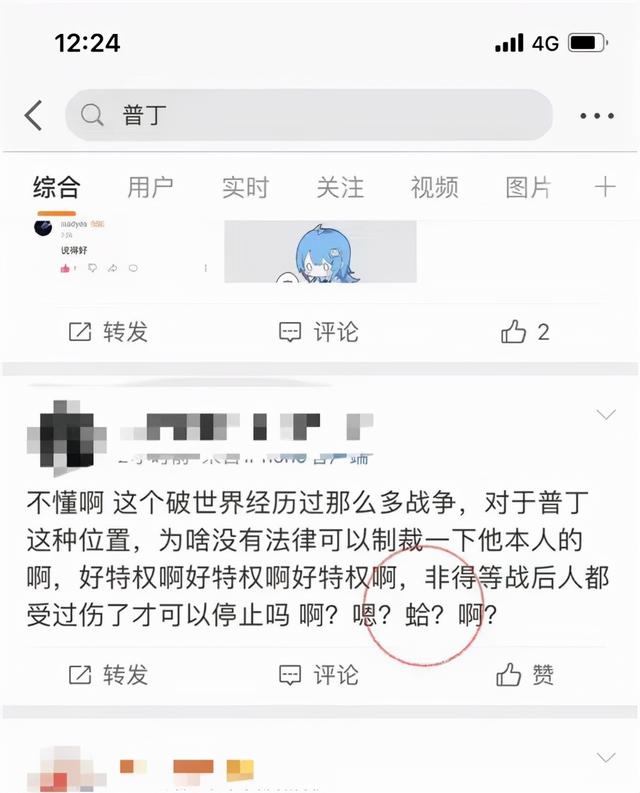Switch to the 实时 tab

(245, 187)
